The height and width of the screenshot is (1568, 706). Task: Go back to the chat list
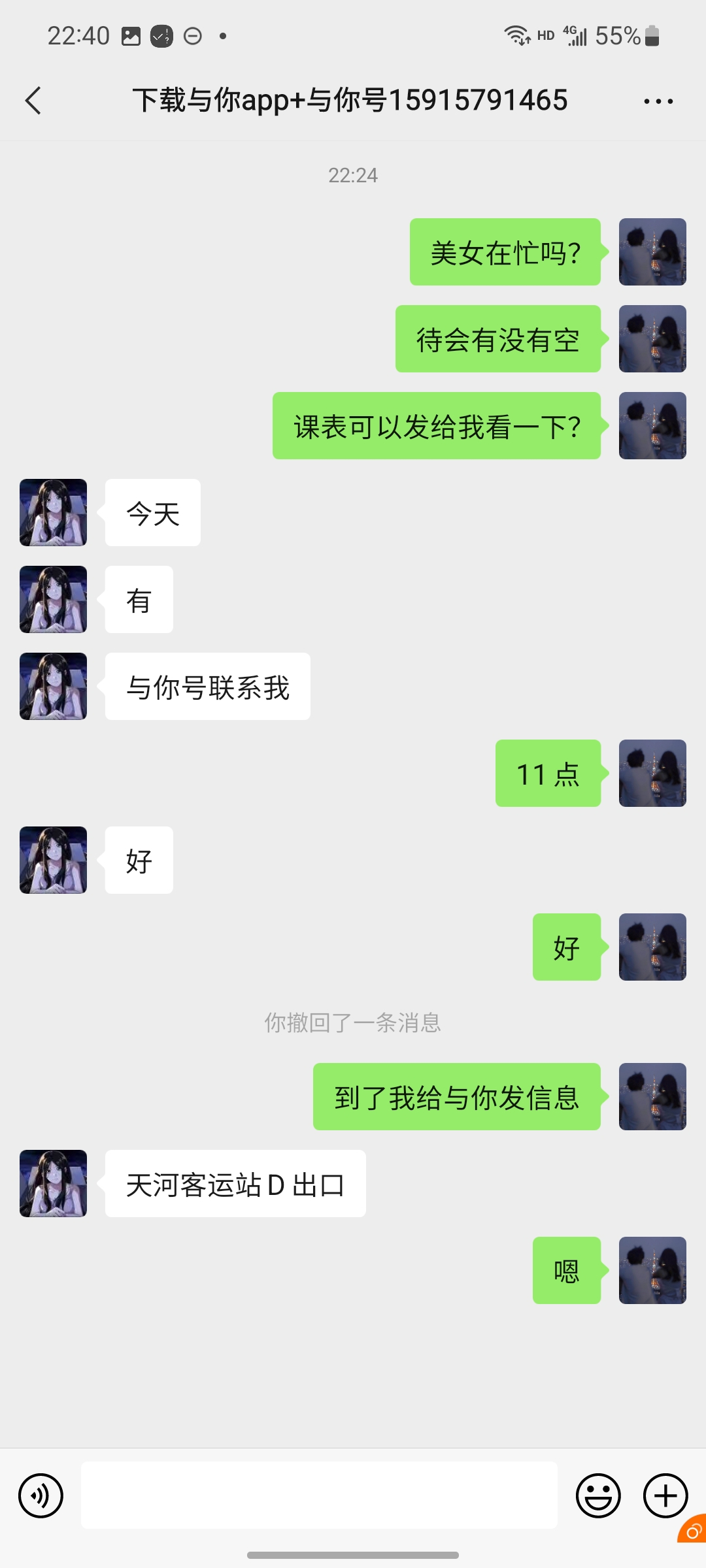pos(33,101)
